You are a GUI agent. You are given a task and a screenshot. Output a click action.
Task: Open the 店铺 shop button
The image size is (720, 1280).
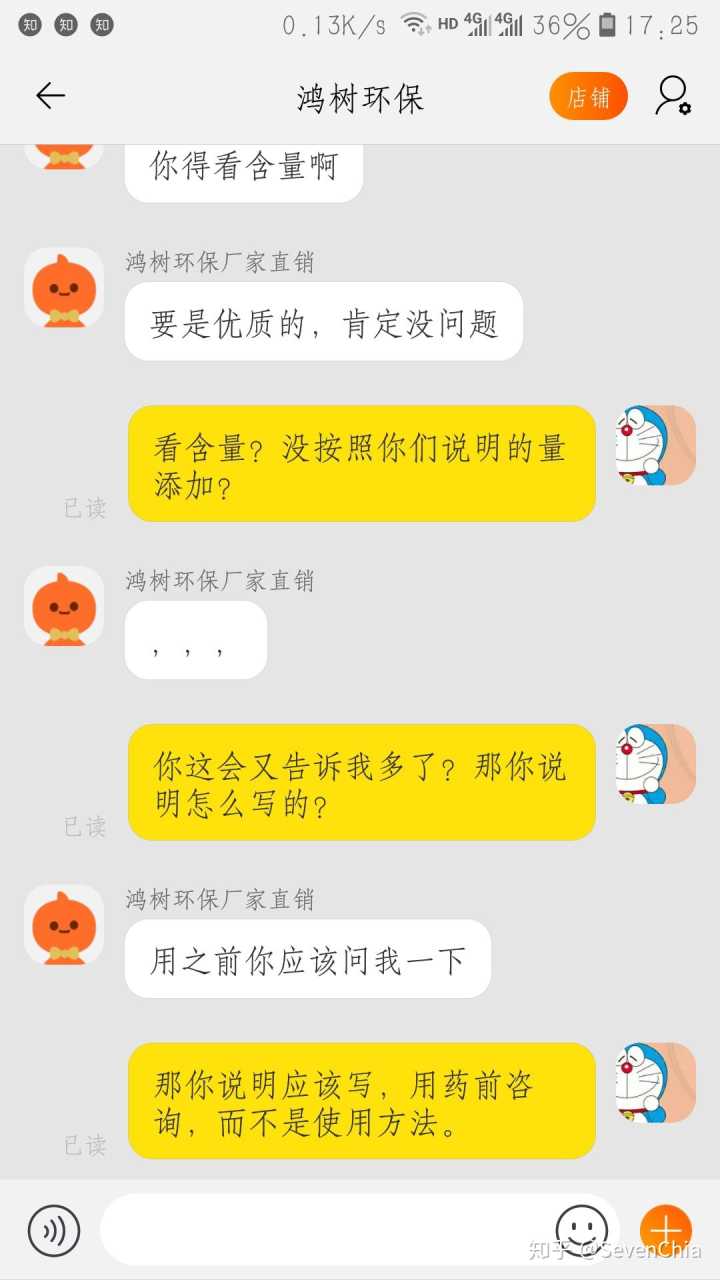(588, 97)
